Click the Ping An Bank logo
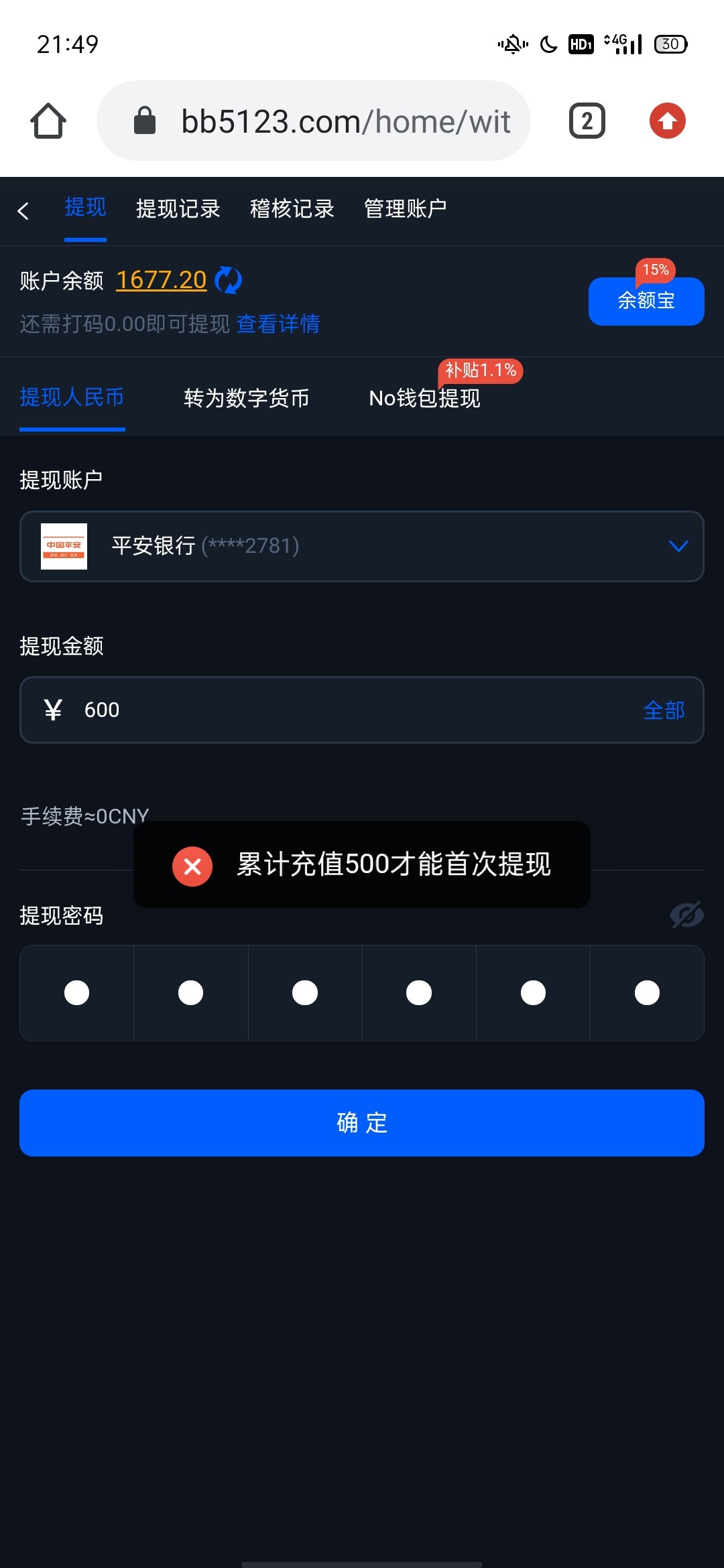 [x=64, y=546]
